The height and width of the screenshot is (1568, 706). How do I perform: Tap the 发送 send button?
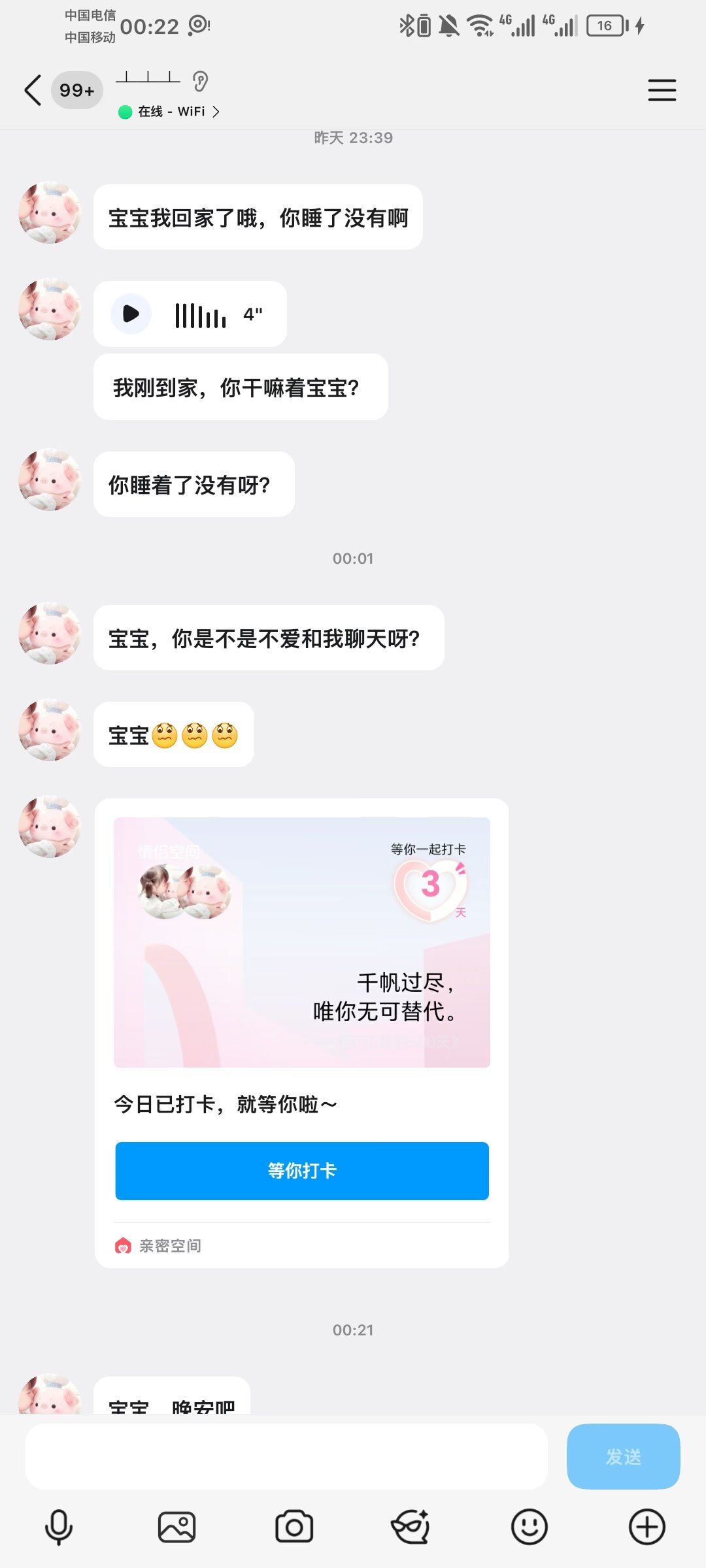point(623,1456)
